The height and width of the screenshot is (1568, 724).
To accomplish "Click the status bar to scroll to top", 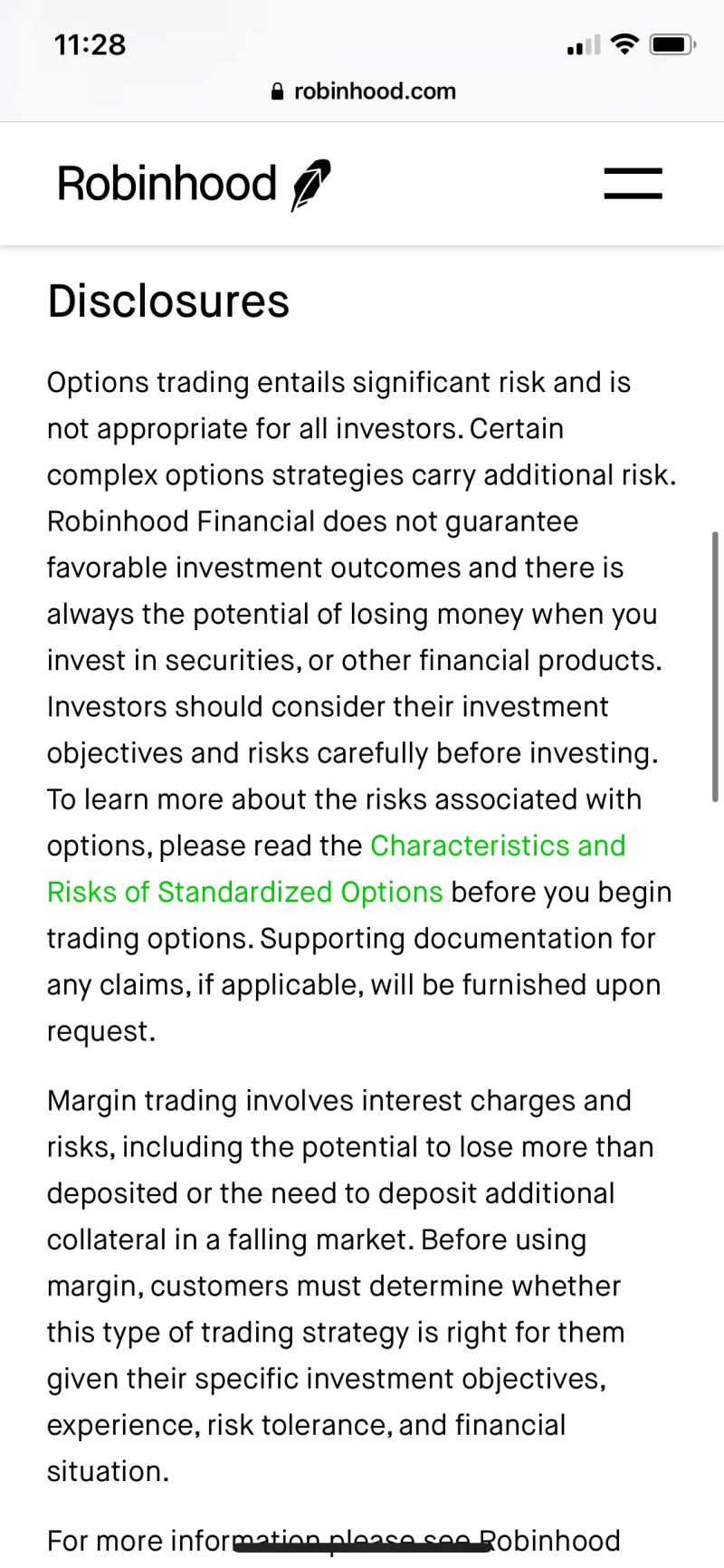I will pos(362,43).
